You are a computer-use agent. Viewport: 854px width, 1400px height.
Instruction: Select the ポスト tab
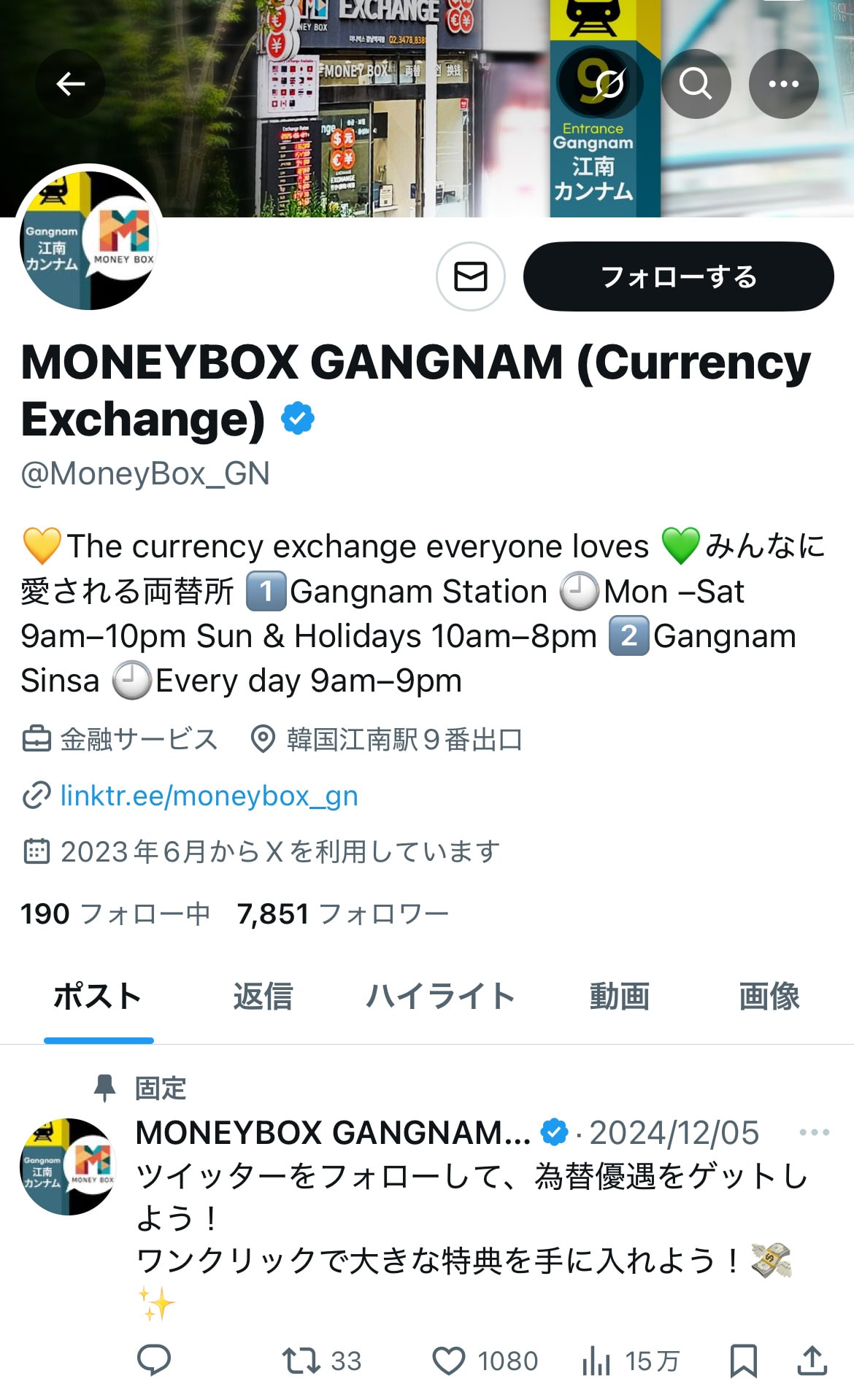[98, 997]
